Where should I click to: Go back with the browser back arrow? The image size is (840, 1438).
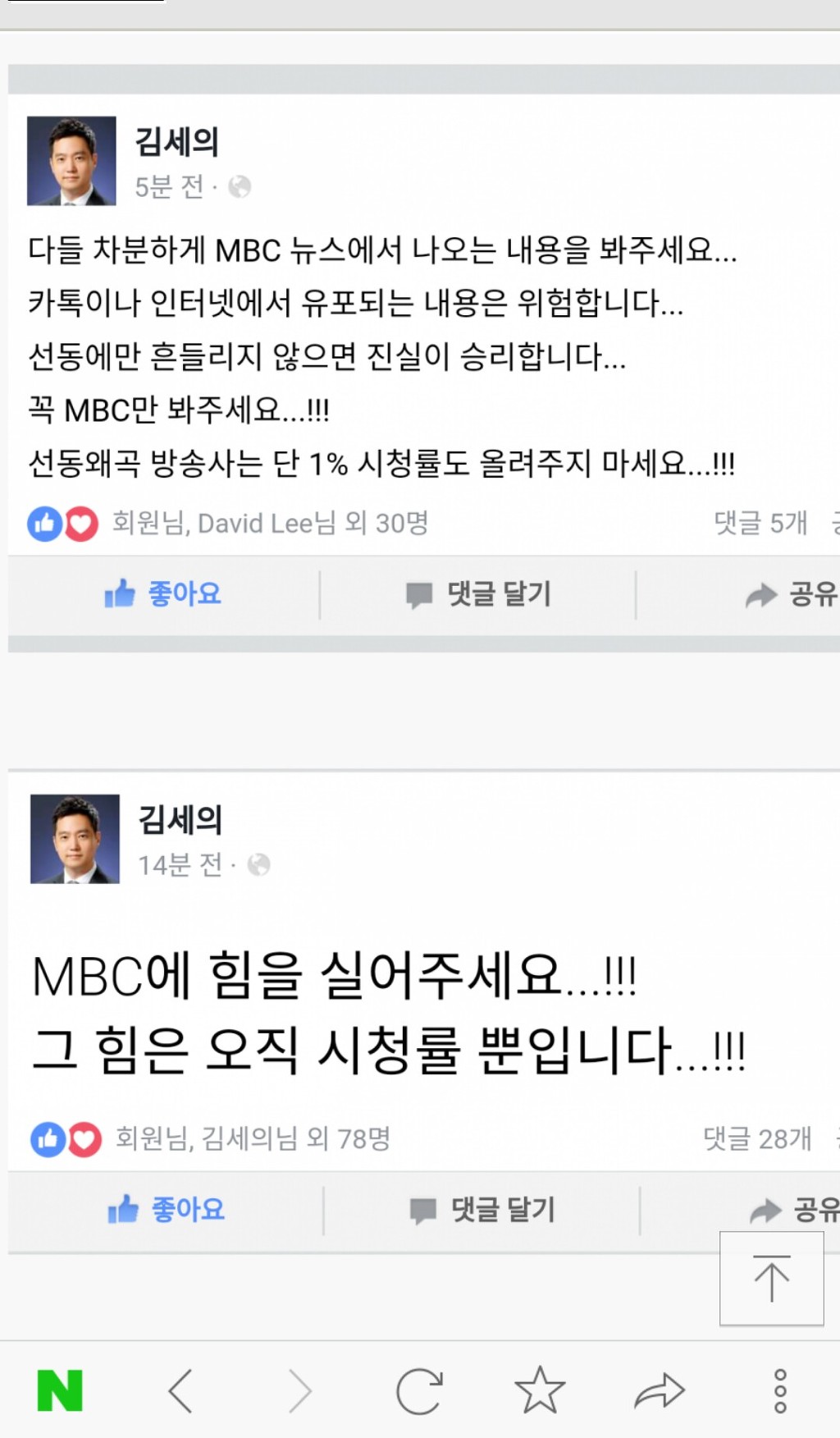click(x=180, y=1390)
